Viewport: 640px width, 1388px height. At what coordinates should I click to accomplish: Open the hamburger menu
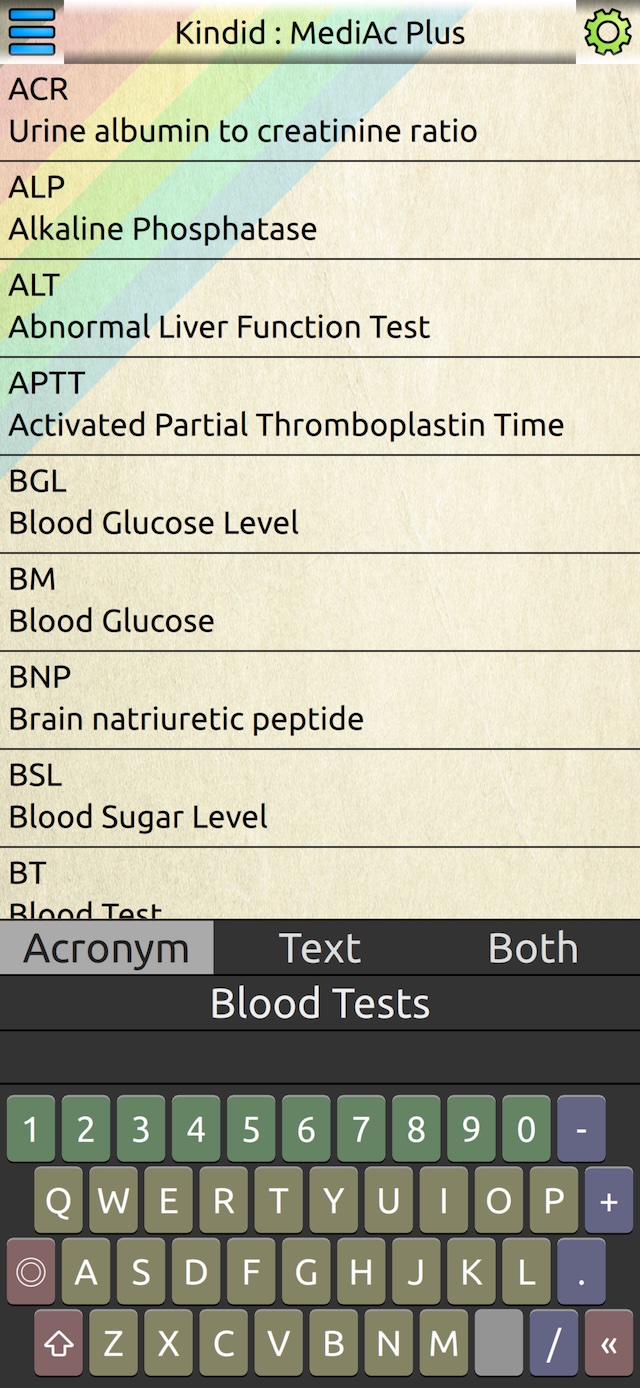pyautogui.click(x=31, y=32)
